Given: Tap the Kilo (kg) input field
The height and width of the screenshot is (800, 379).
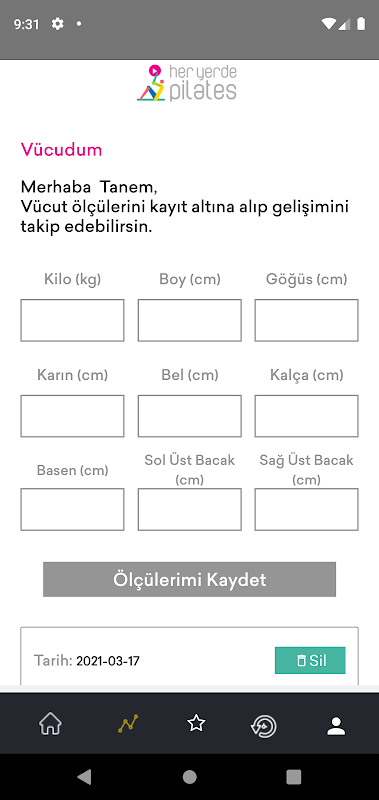Looking at the screenshot, I should [72, 320].
